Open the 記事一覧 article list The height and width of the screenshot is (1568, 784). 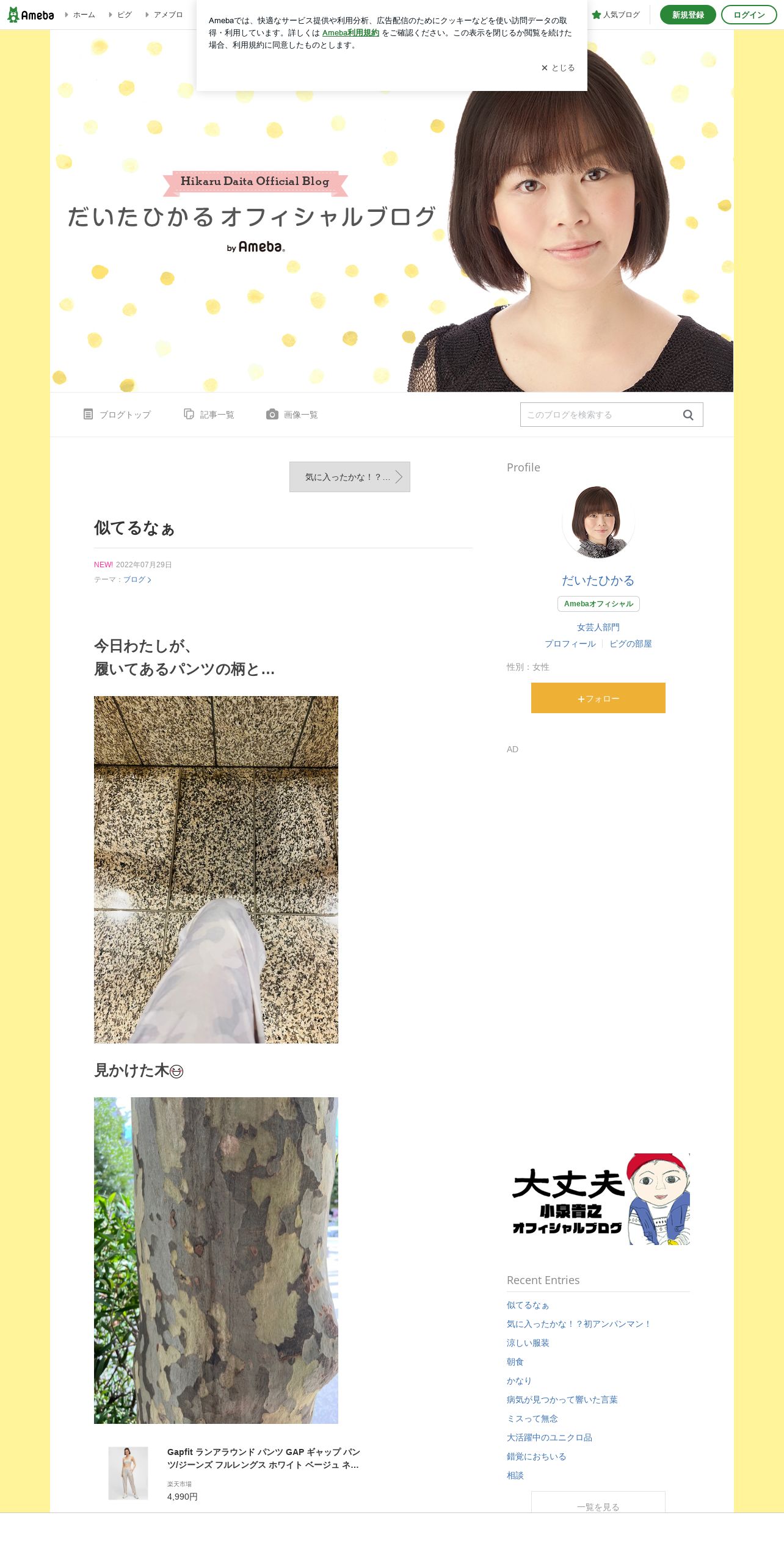[209, 415]
